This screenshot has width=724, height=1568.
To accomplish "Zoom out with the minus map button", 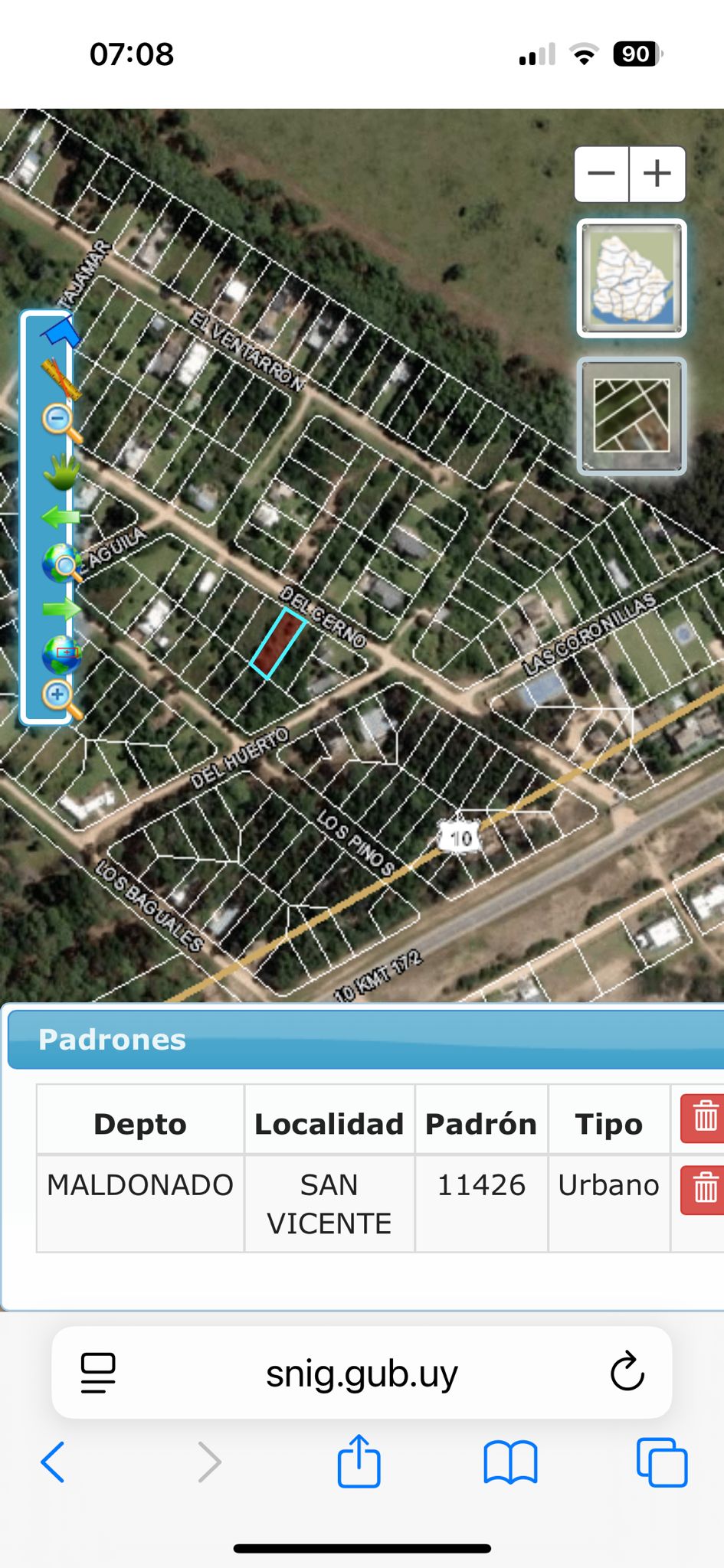I will pos(601,174).
